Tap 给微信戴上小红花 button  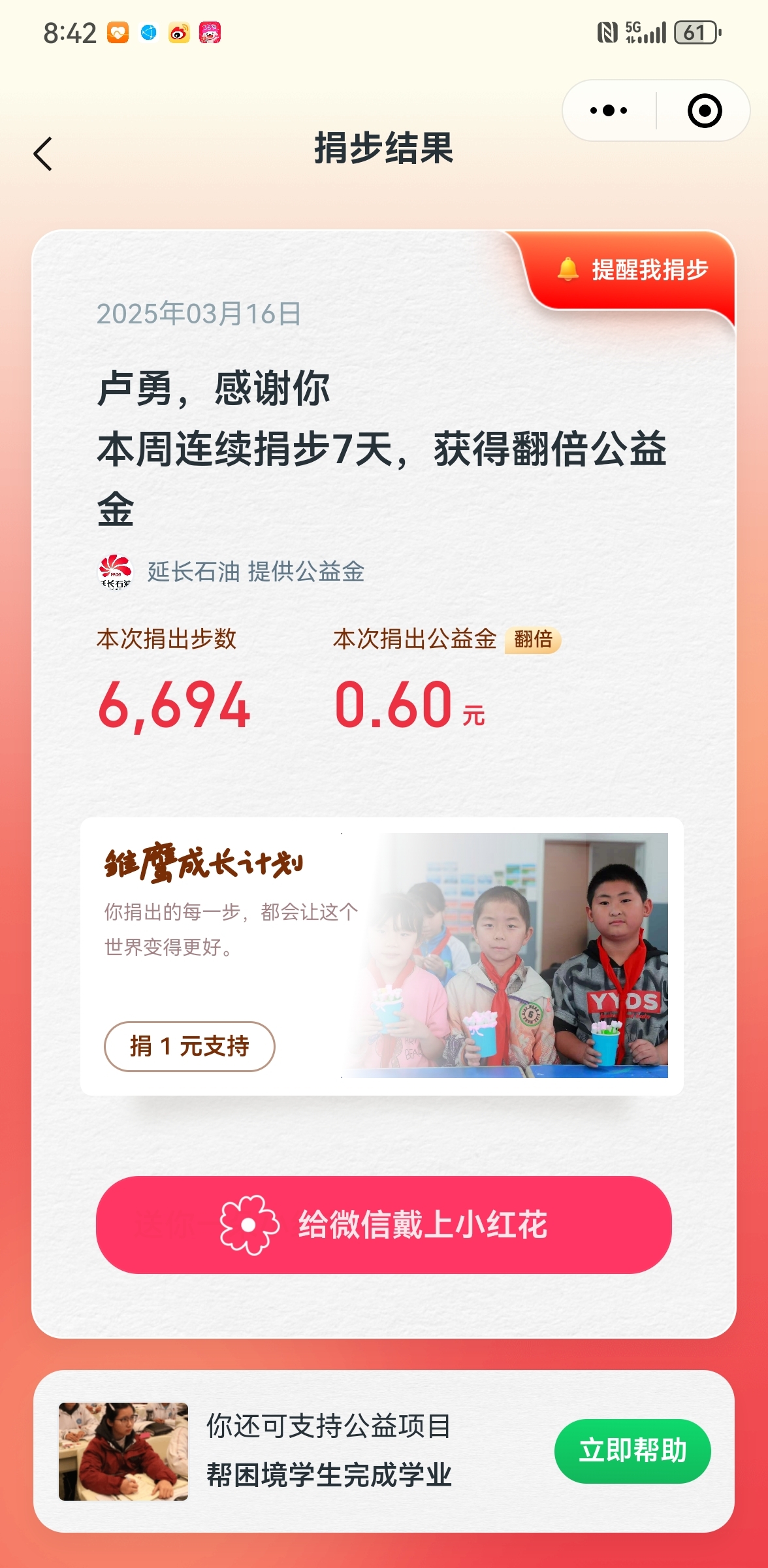click(x=384, y=1224)
